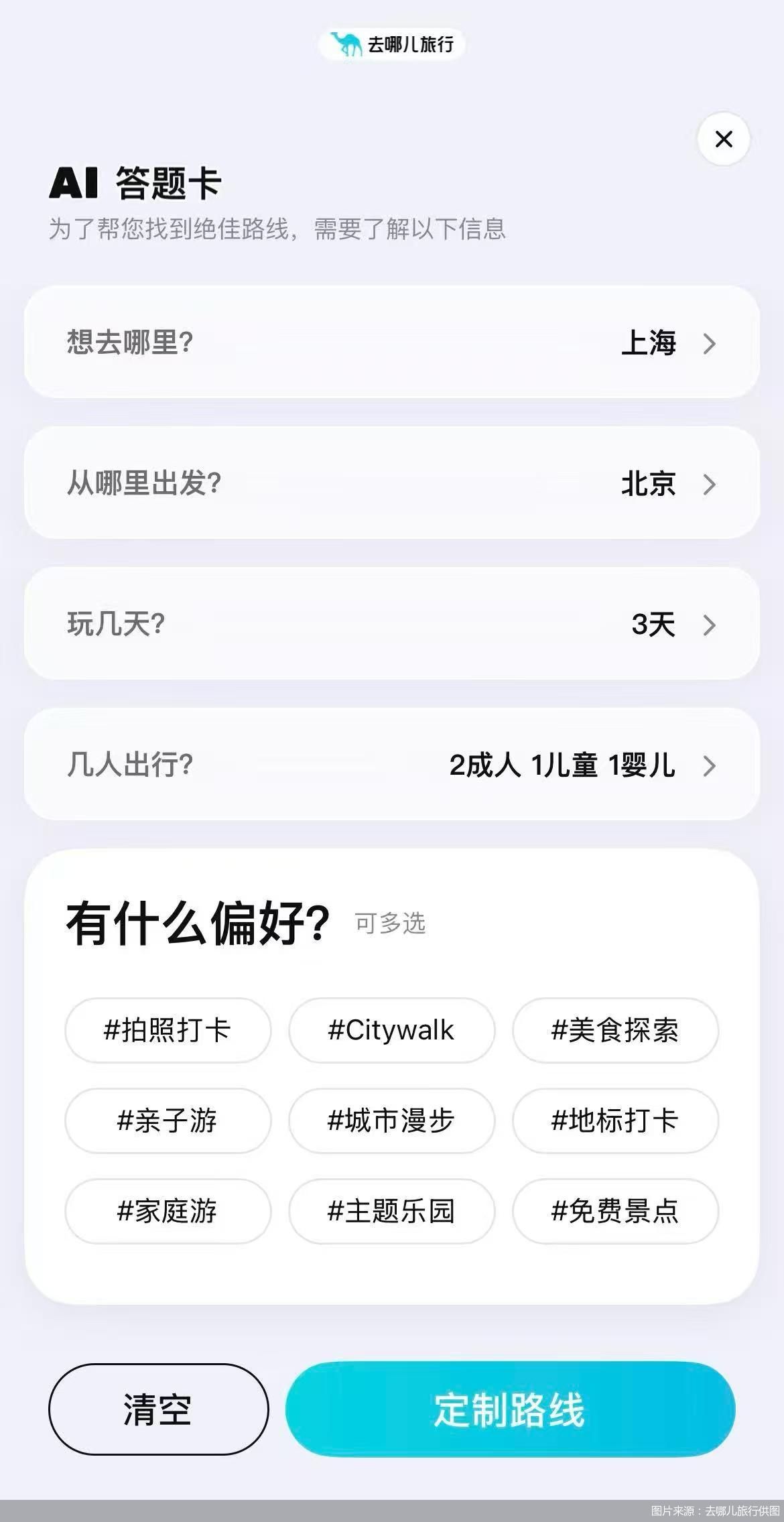
Task: Choose the #Citywalk chip
Action: [x=391, y=1030]
